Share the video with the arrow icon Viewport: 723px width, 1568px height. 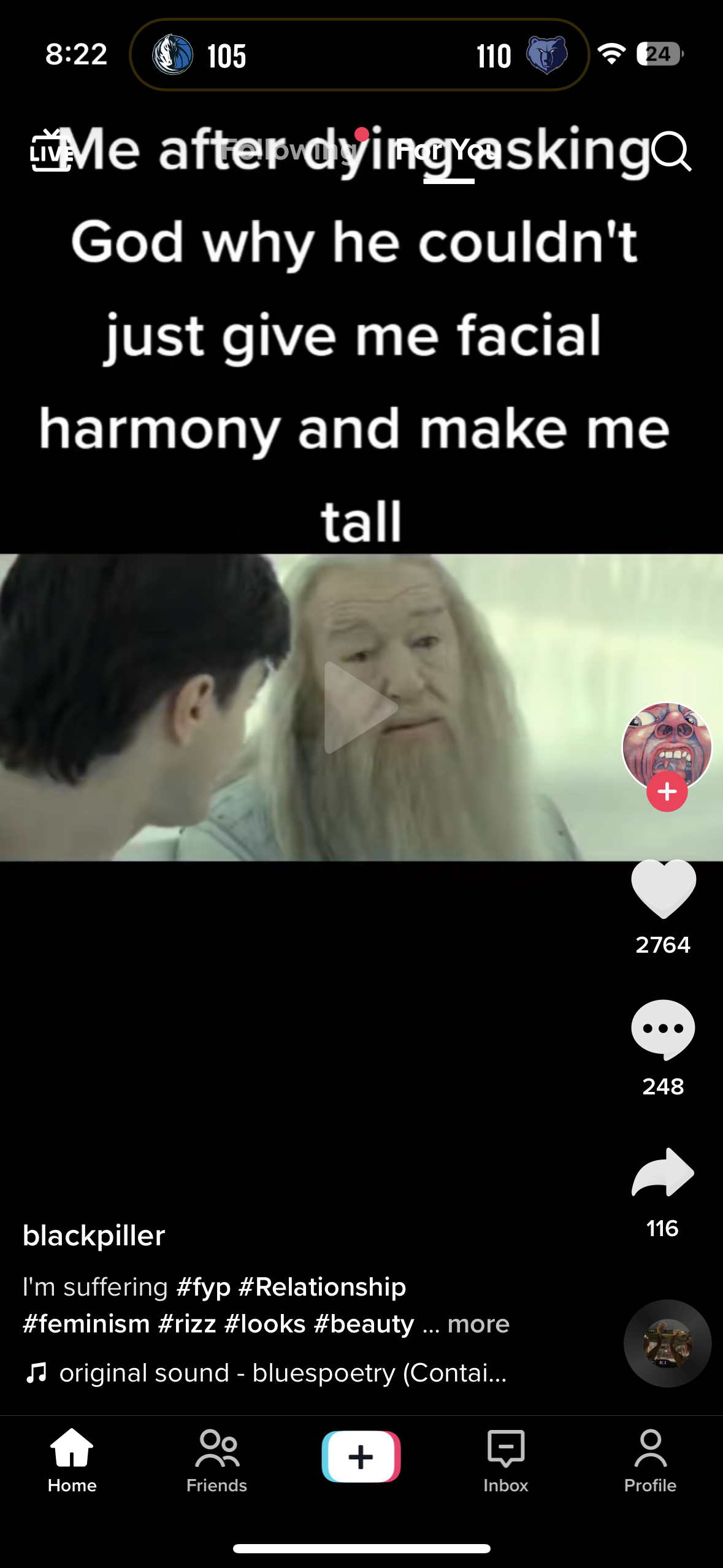pyautogui.click(x=663, y=1172)
